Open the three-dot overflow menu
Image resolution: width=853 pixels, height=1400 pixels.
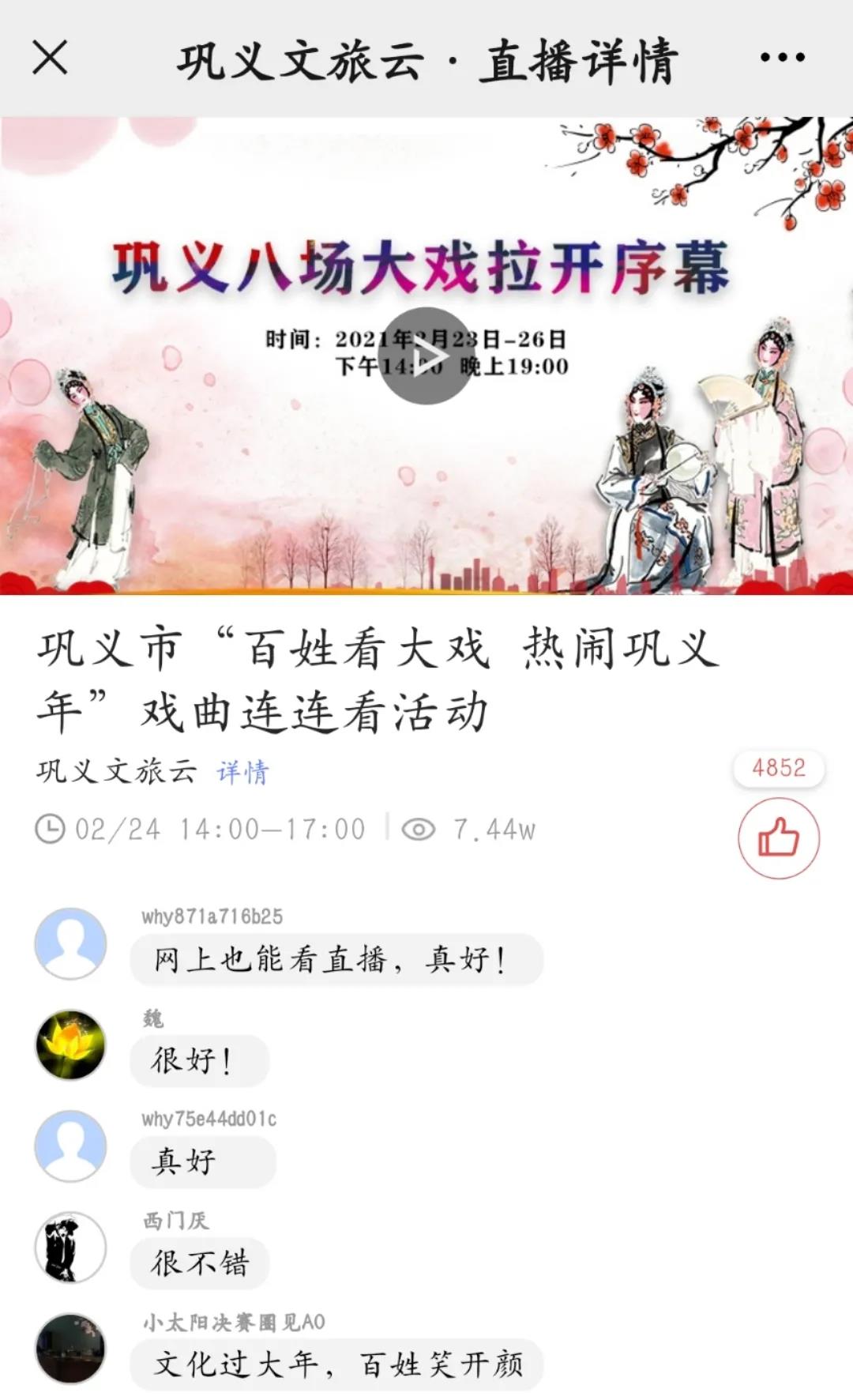pos(782,58)
